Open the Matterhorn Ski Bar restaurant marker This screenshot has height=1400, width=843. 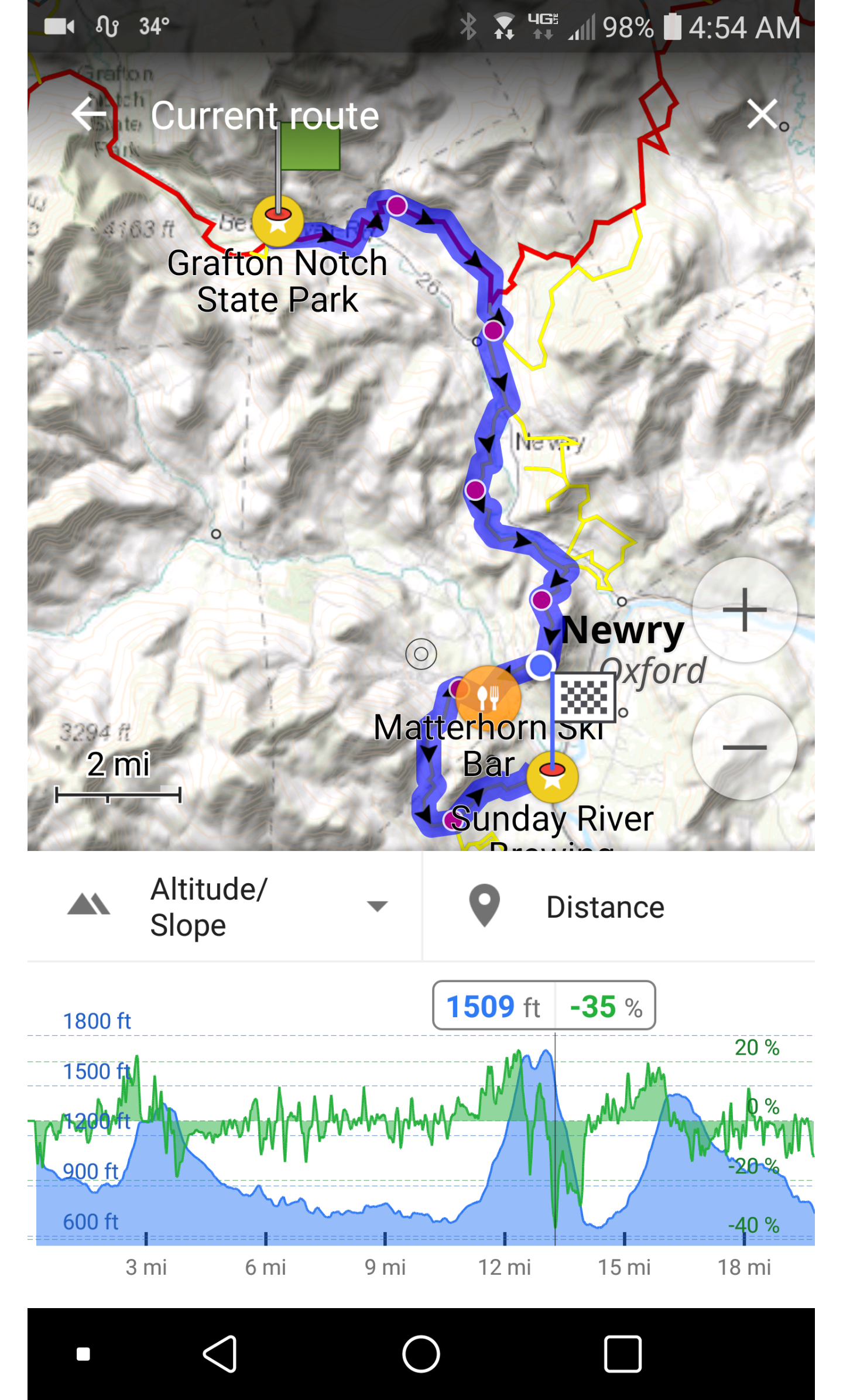pos(488,696)
